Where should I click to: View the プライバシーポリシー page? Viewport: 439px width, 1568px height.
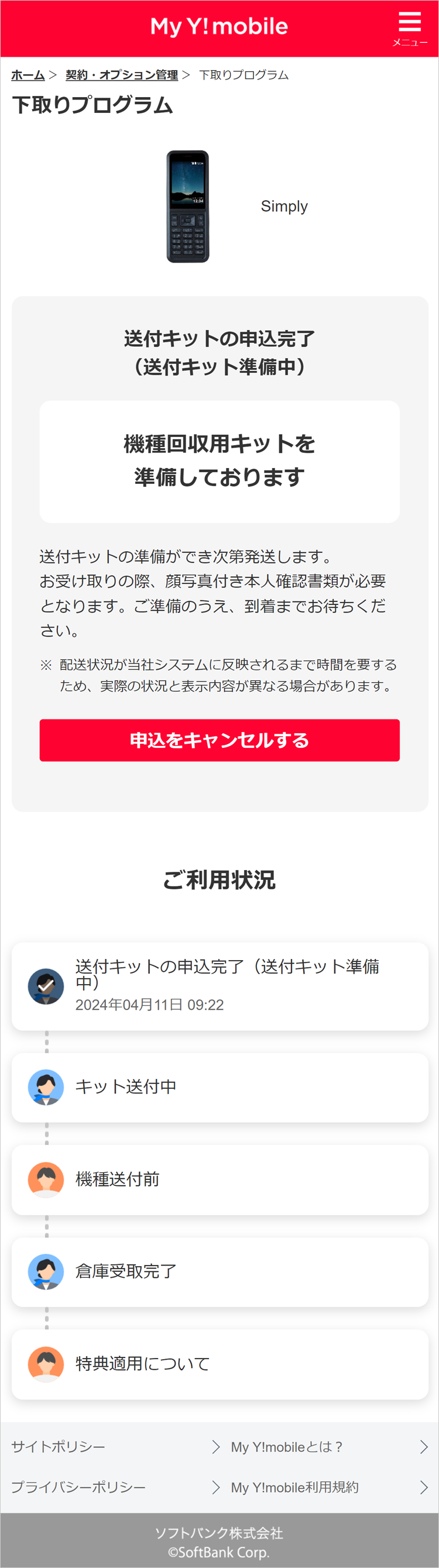pyautogui.click(x=116, y=1487)
